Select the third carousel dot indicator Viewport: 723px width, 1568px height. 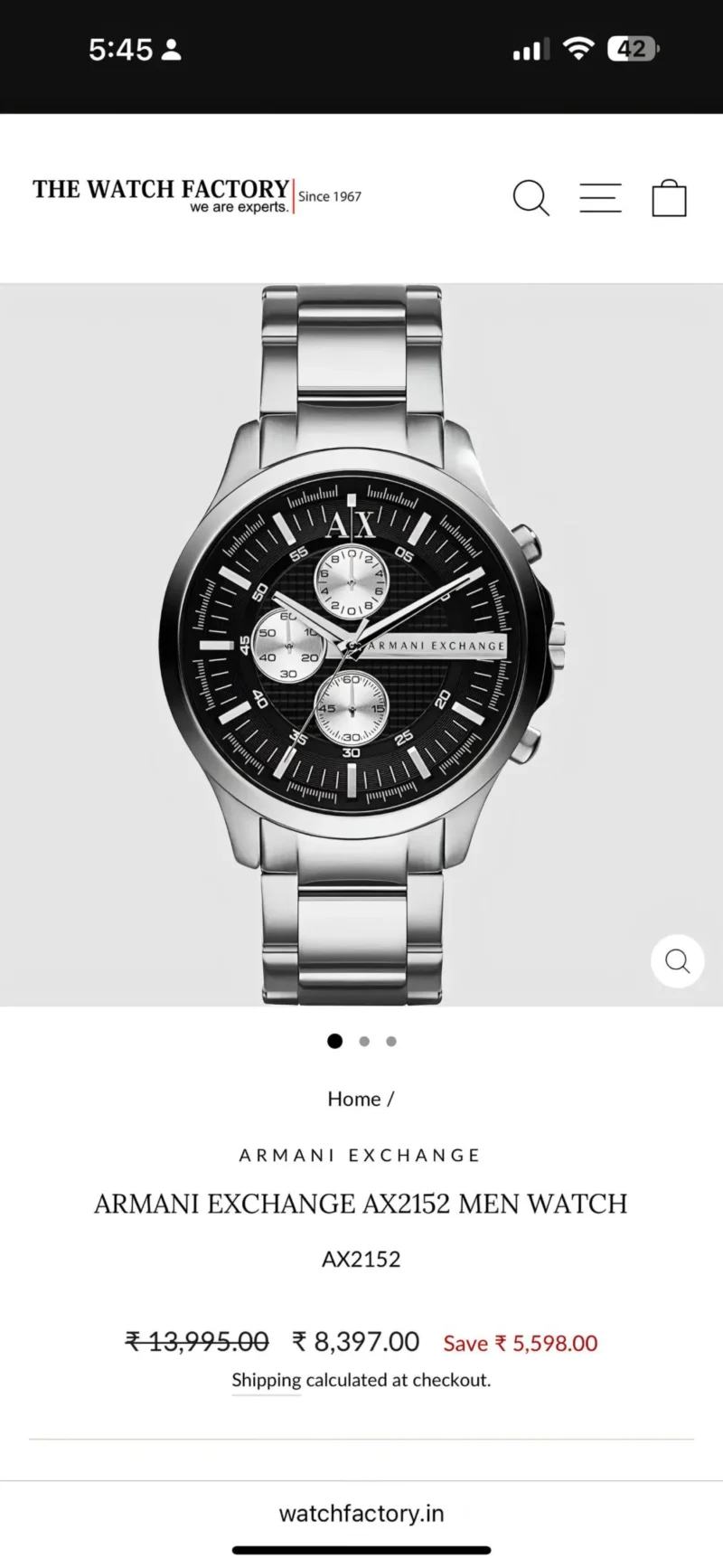390,1041
